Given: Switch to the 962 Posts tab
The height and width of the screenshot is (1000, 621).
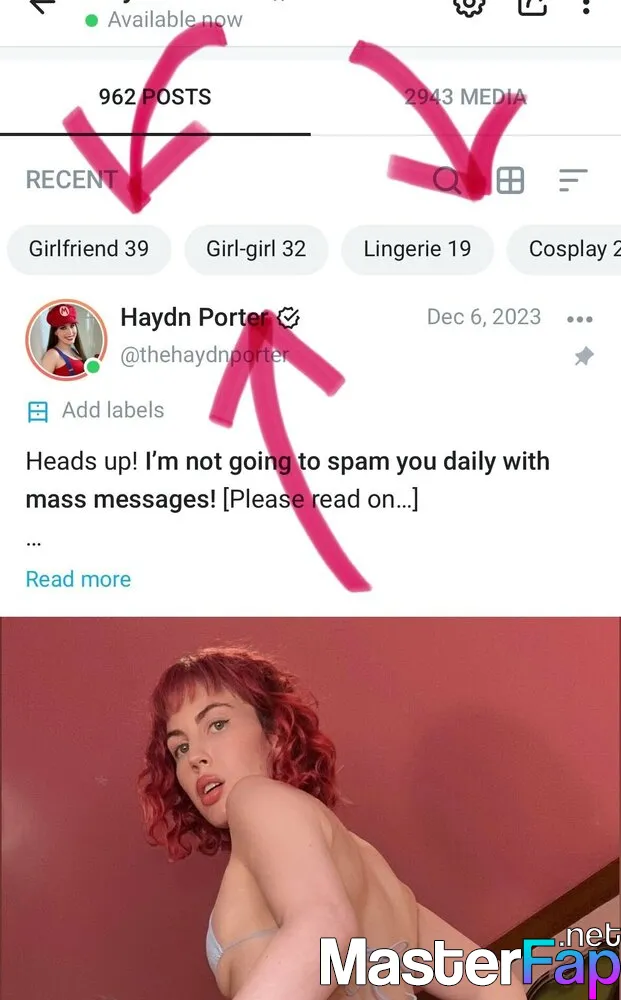Looking at the screenshot, I should (155, 97).
